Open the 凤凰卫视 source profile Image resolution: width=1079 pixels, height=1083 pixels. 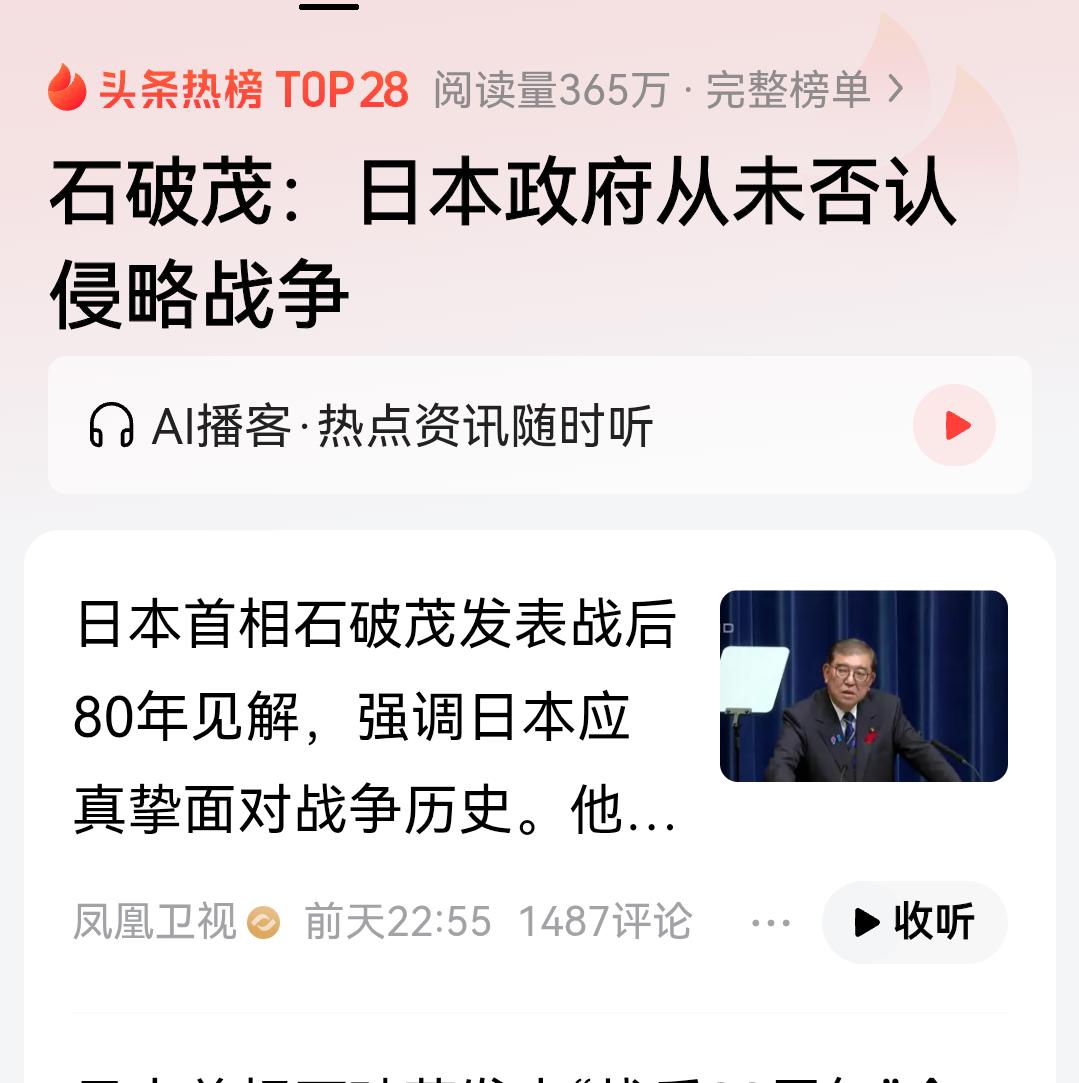[155, 922]
